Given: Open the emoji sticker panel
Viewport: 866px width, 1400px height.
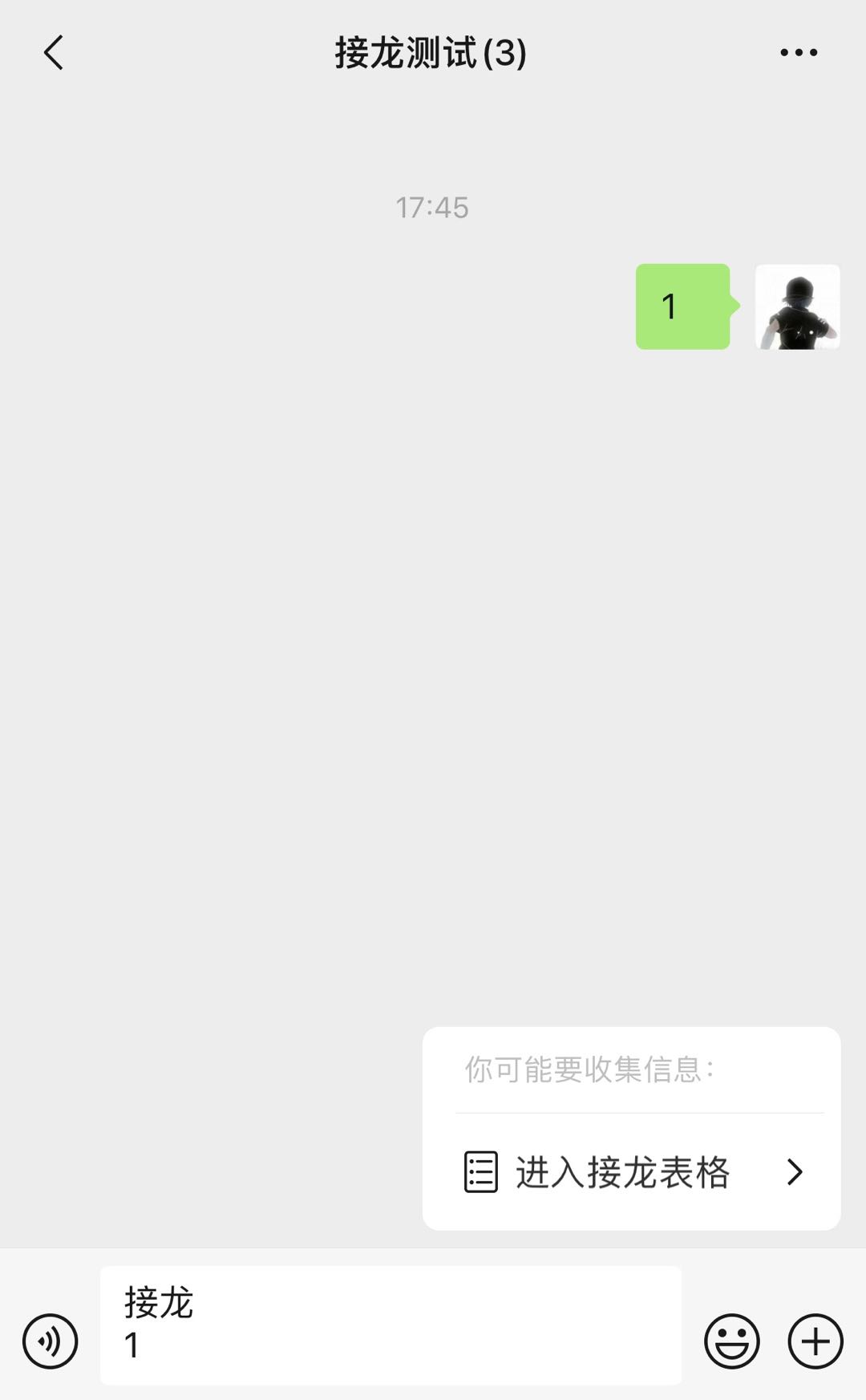Looking at the screenshot, I should pyautogui.click(x=731, y=1341).
